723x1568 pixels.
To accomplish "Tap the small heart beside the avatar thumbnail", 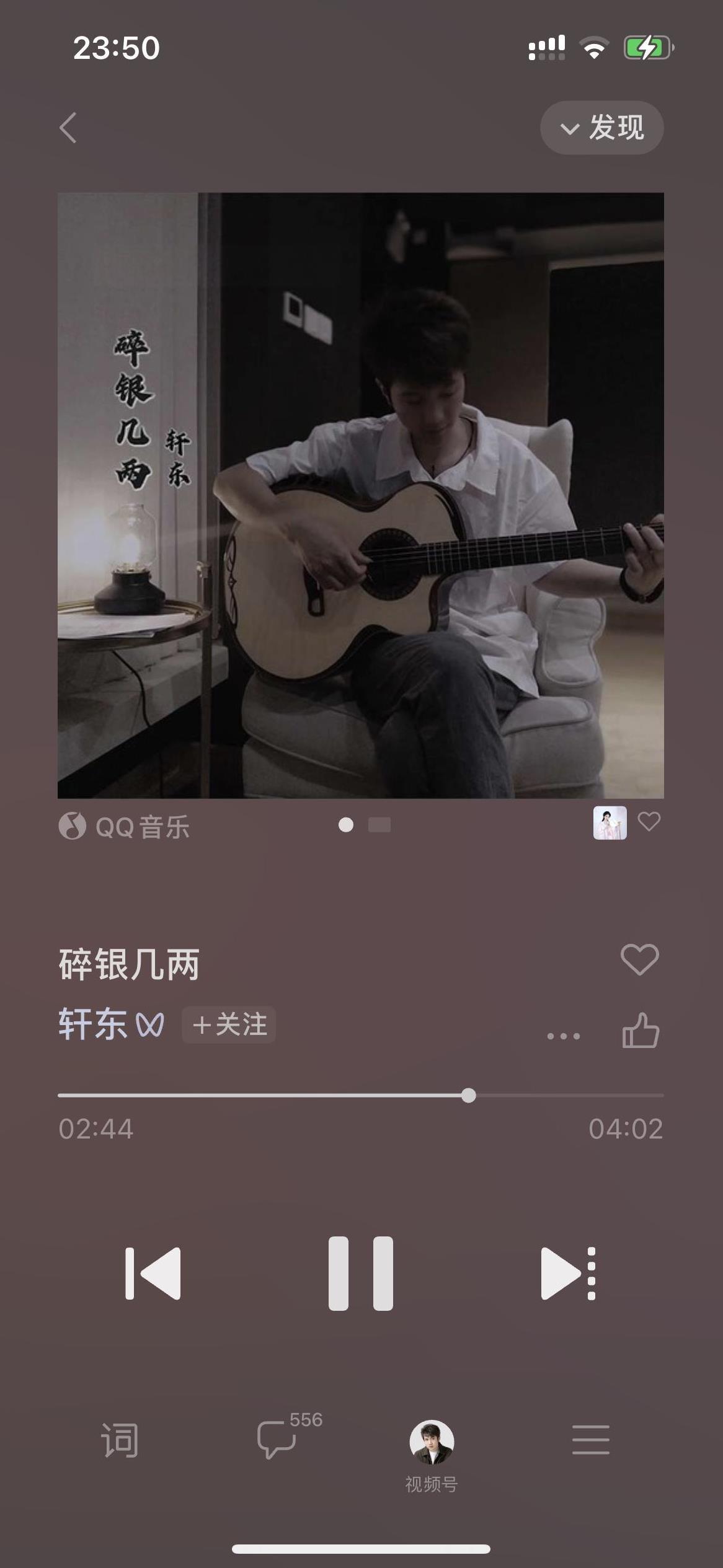I will (x=649, y=822).
